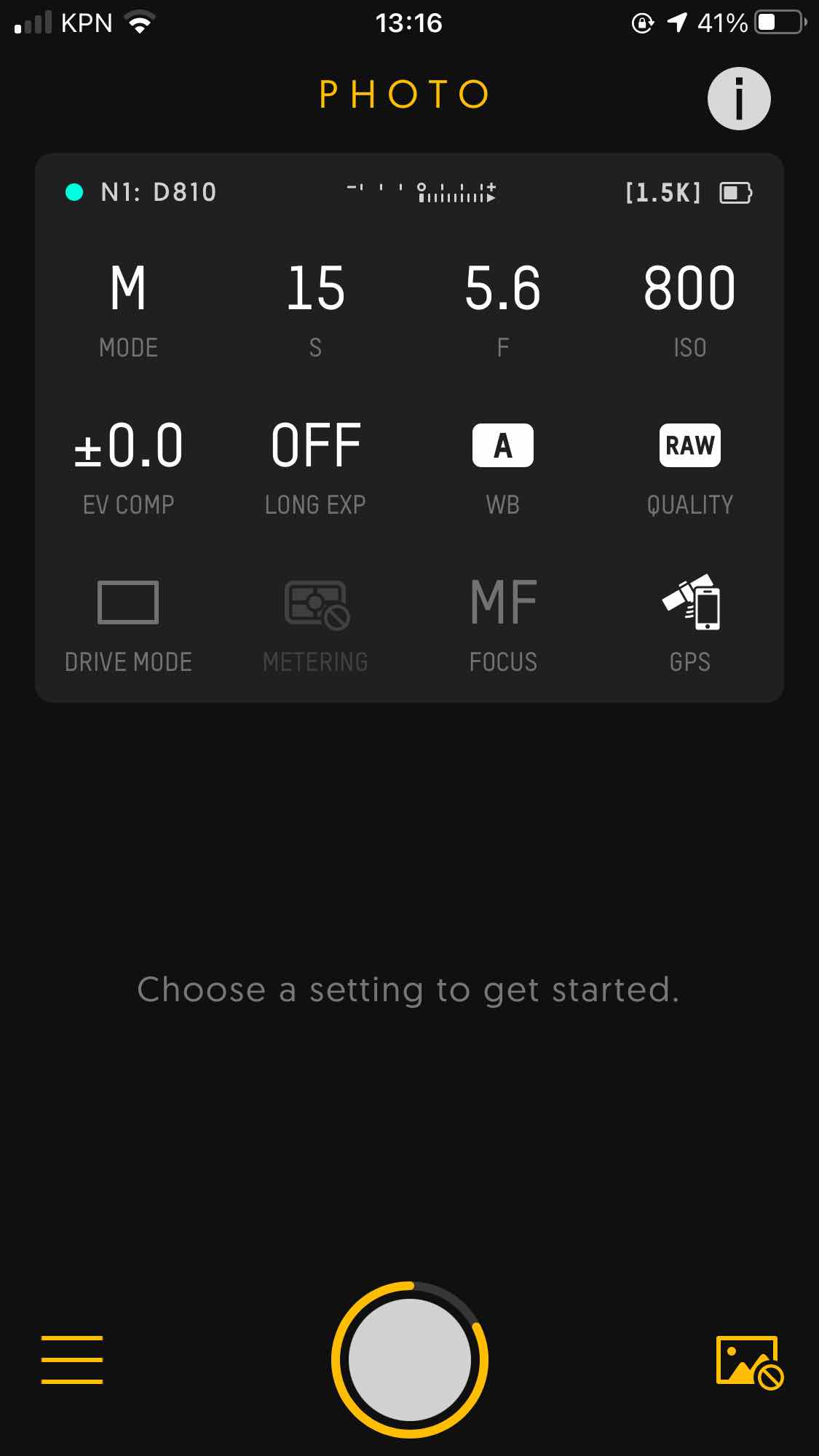Open the hamburger menu
Image resolution: width=819 pixels, height=1456 pixels.
pos(72,1359)
